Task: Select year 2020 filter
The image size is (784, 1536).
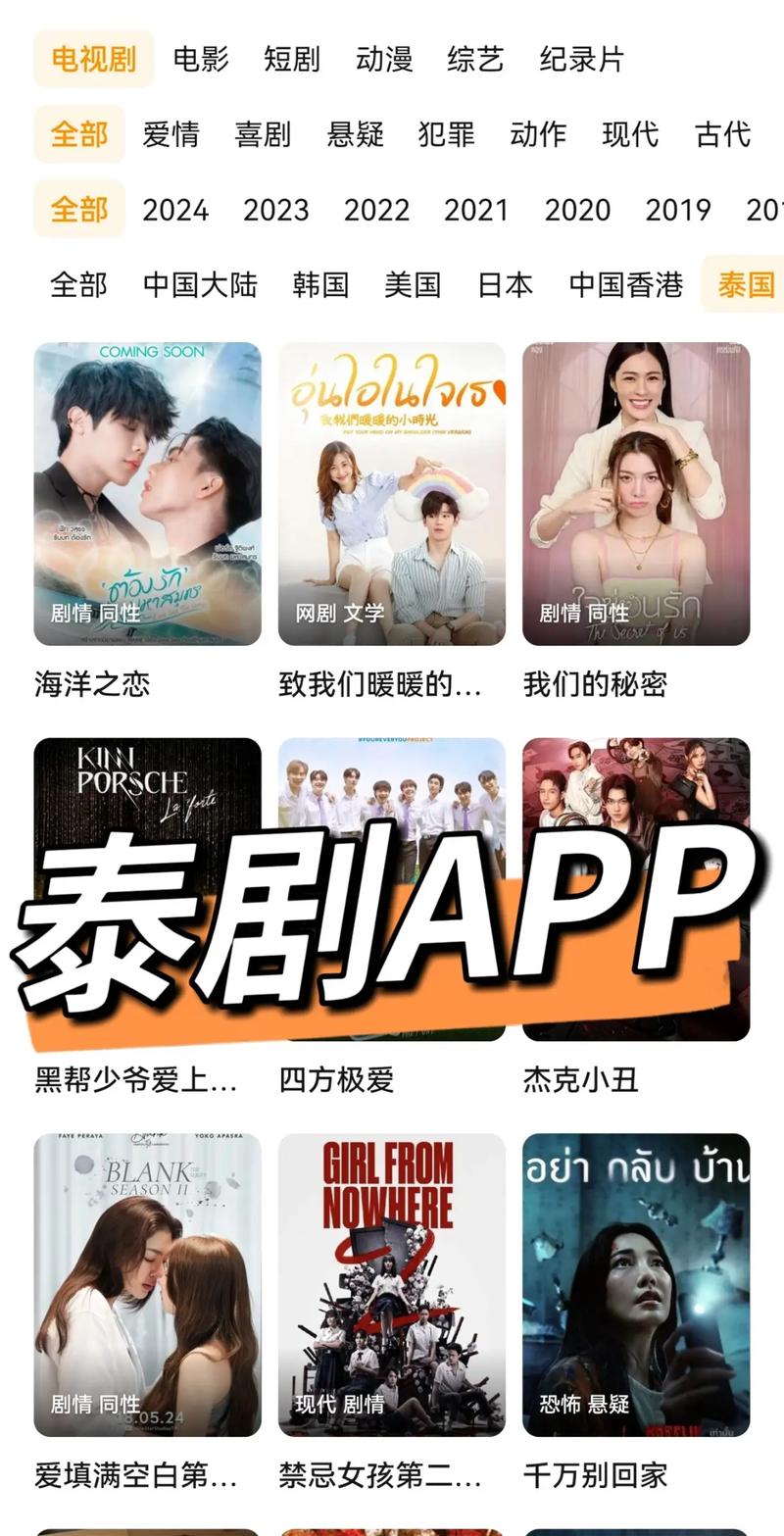Action: 578,210
